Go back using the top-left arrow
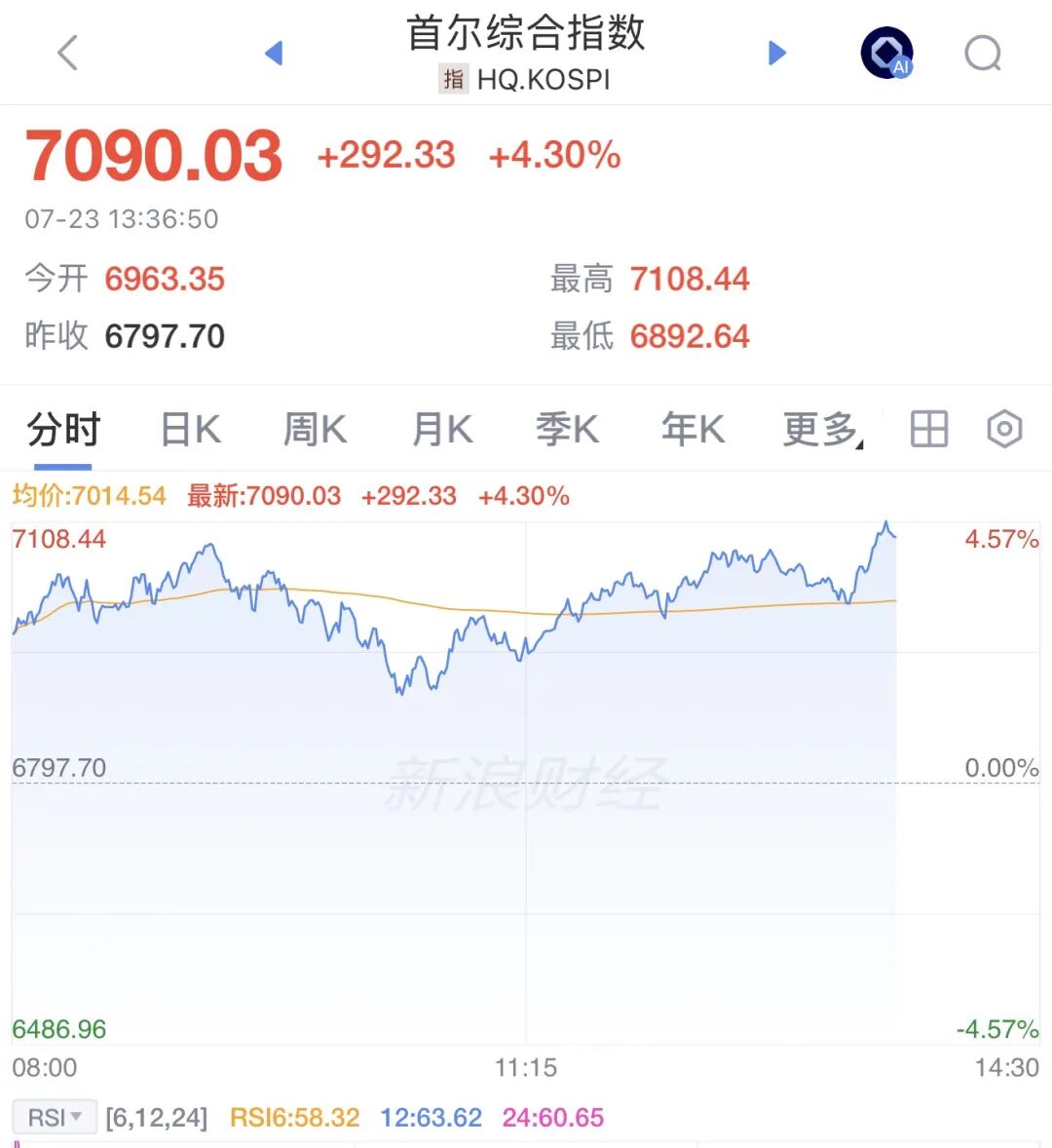This screenshot has width=1052, height=1148. (x=67, y=53)
